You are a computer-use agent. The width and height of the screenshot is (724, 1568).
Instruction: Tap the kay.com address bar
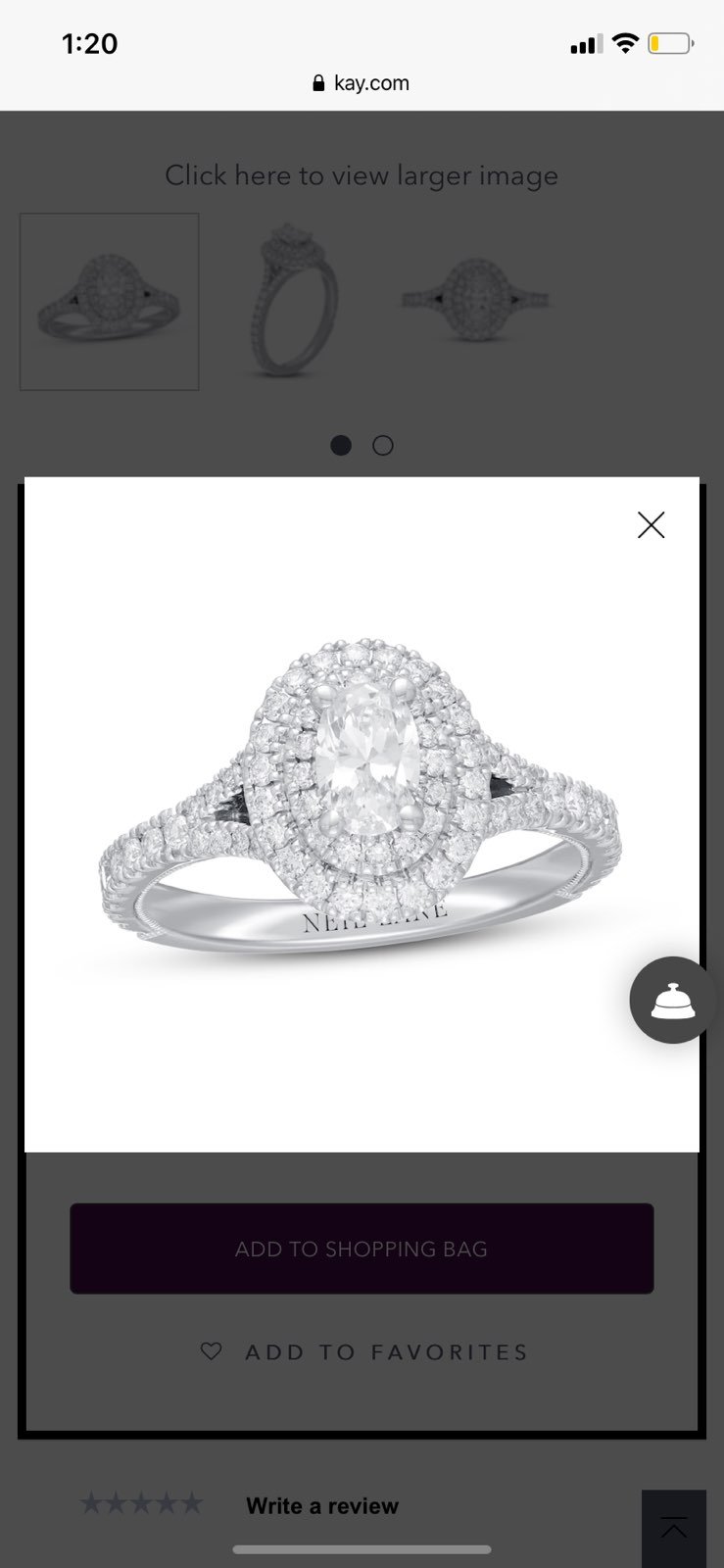[x=362, y=83]
